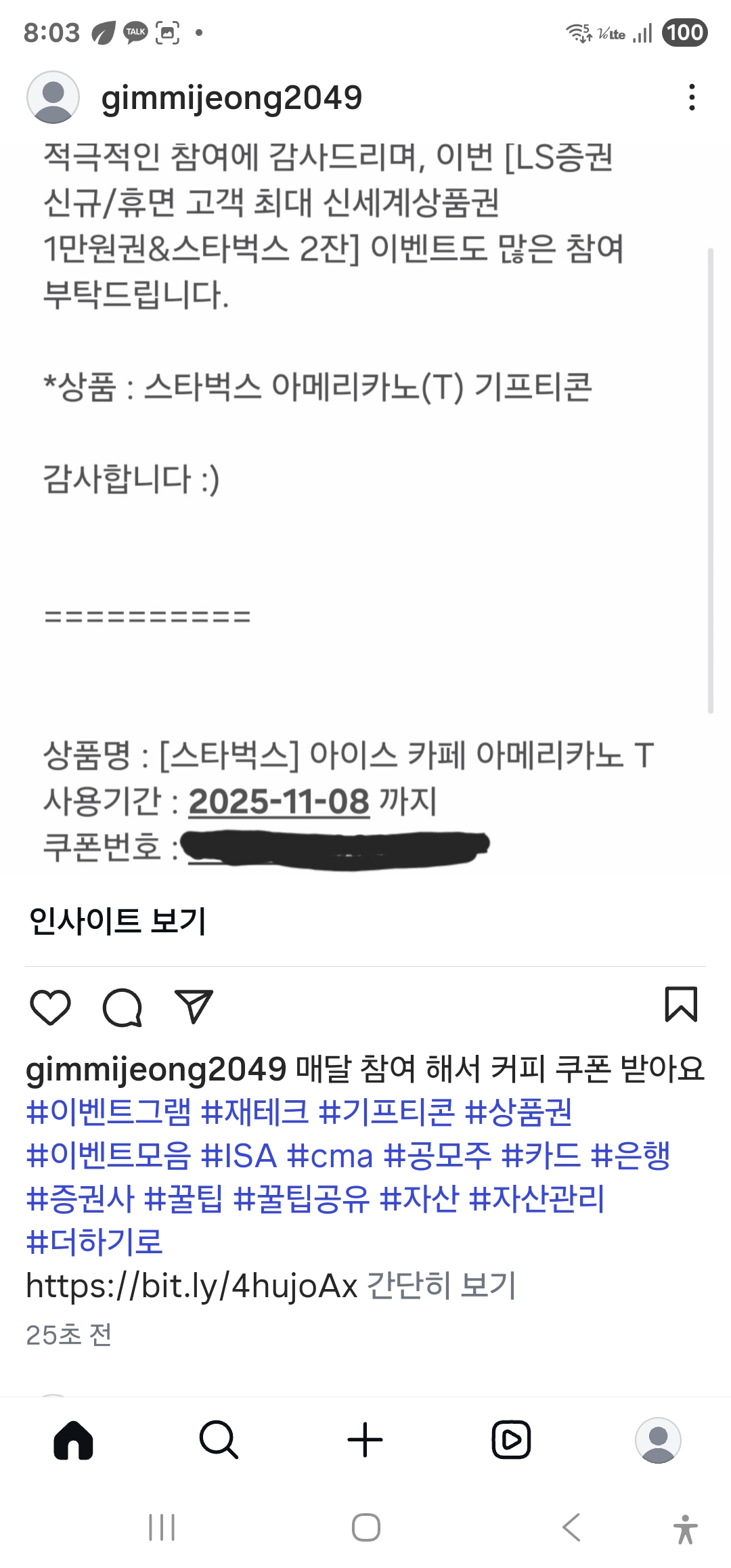Screen dimensions: 731x1568
Task: Open the #자산관리 hashtag
Action: pyautogui.click(x=536, y=1198)
